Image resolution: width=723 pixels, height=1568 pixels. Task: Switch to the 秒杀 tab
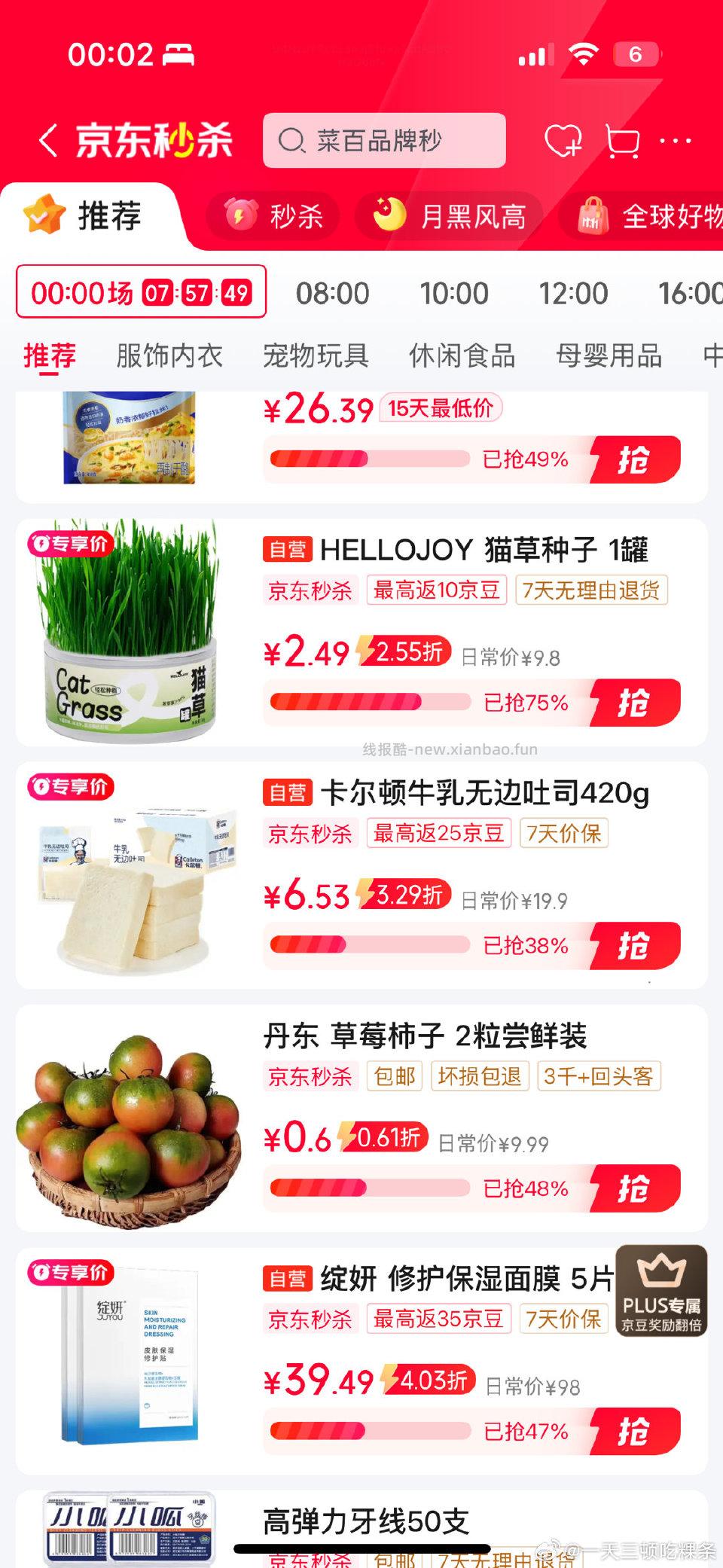274,217
